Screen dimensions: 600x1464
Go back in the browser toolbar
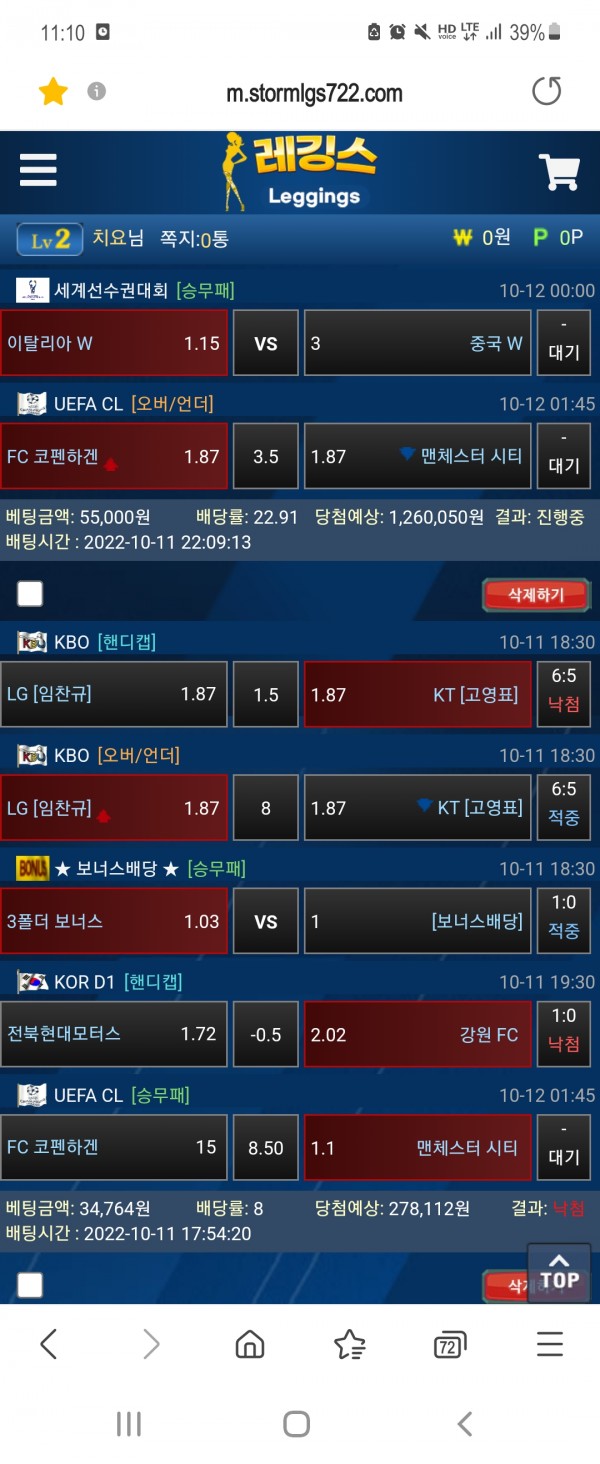click(x=48, y=1344)
